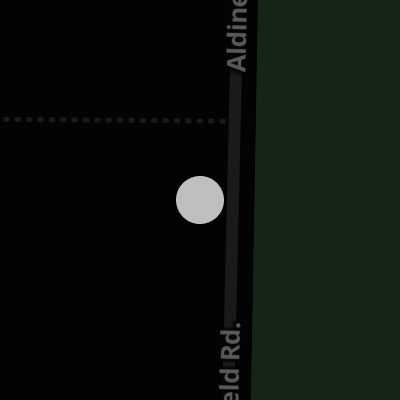Tap the gray location marker dot

(200, 200)
